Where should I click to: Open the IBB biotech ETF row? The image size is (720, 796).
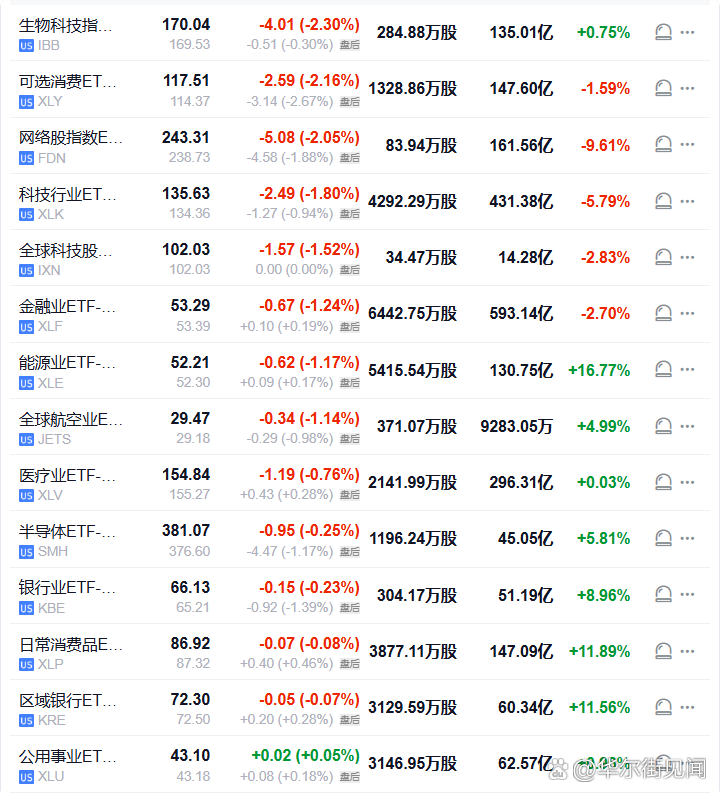click(x=66, y=25)
